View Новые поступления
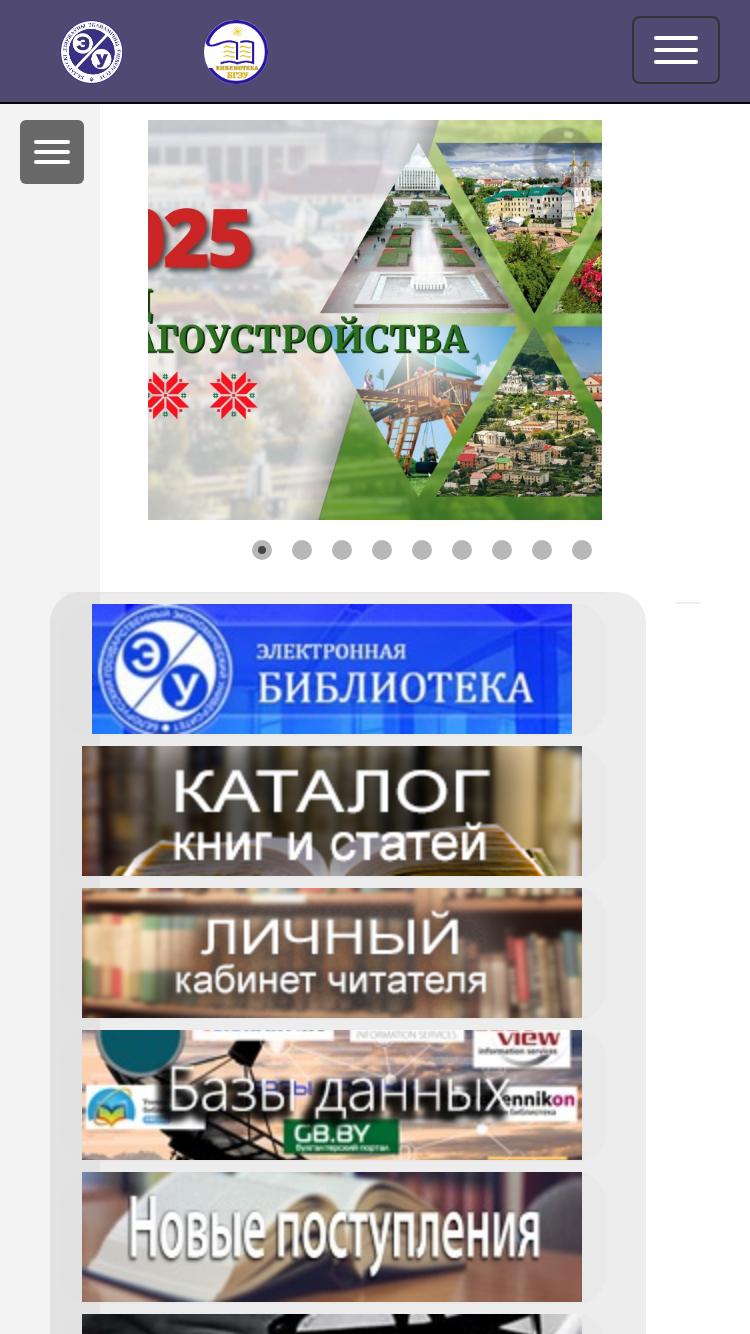The width and height of the screenshot is (750, 1334). [x=332, y=1237]
